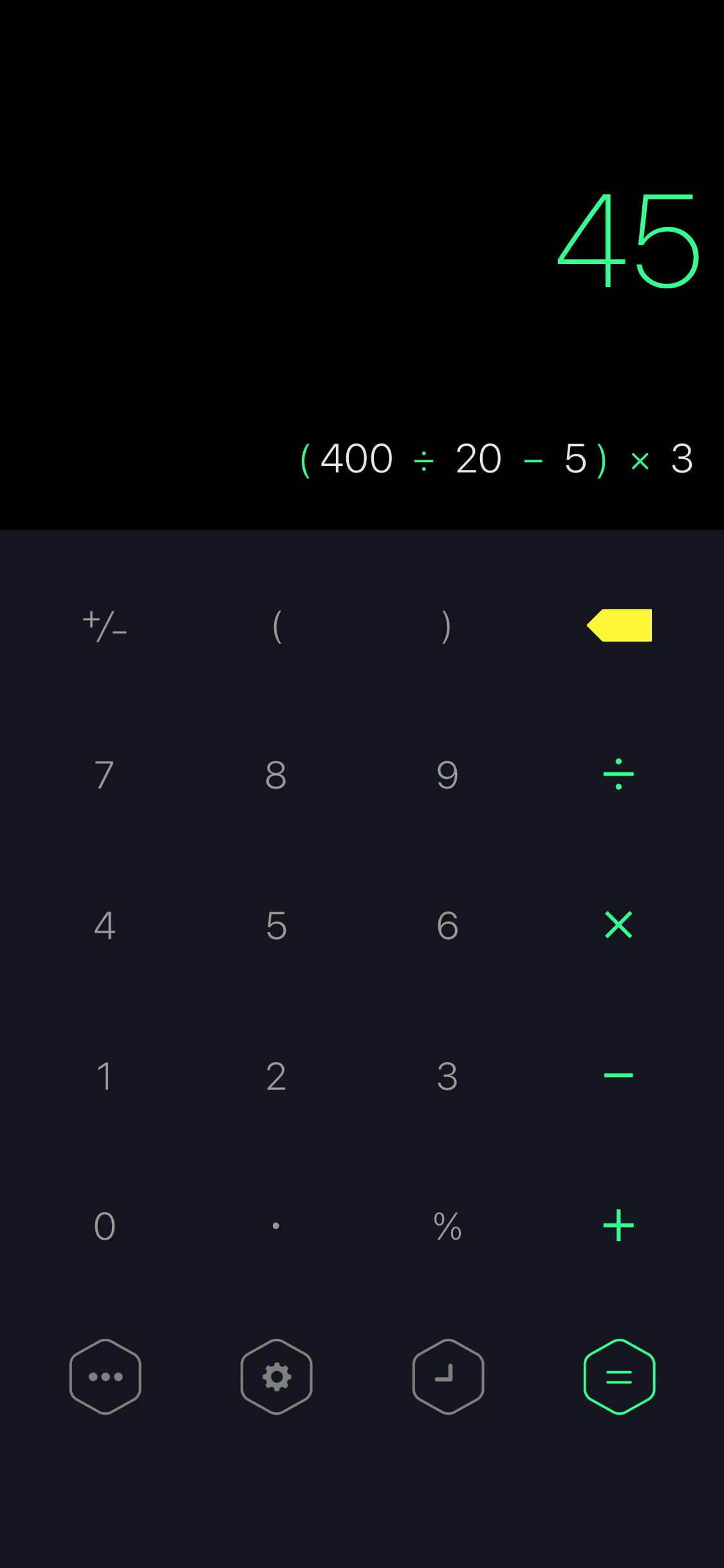Insert a closing parenthesis
Screen dimensions: 724x1568
click(447, 626)
